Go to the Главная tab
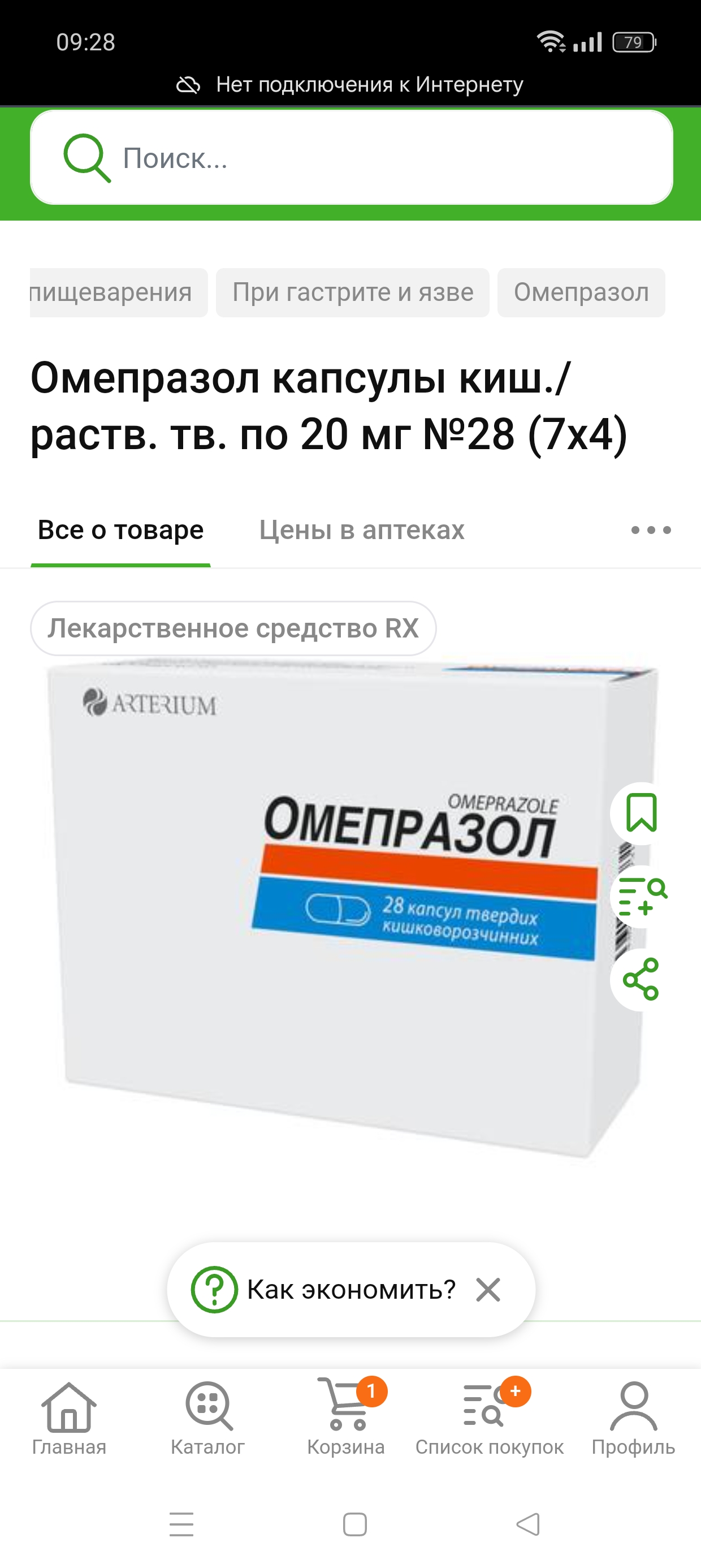The image size is (701, 1568). 69,1418
